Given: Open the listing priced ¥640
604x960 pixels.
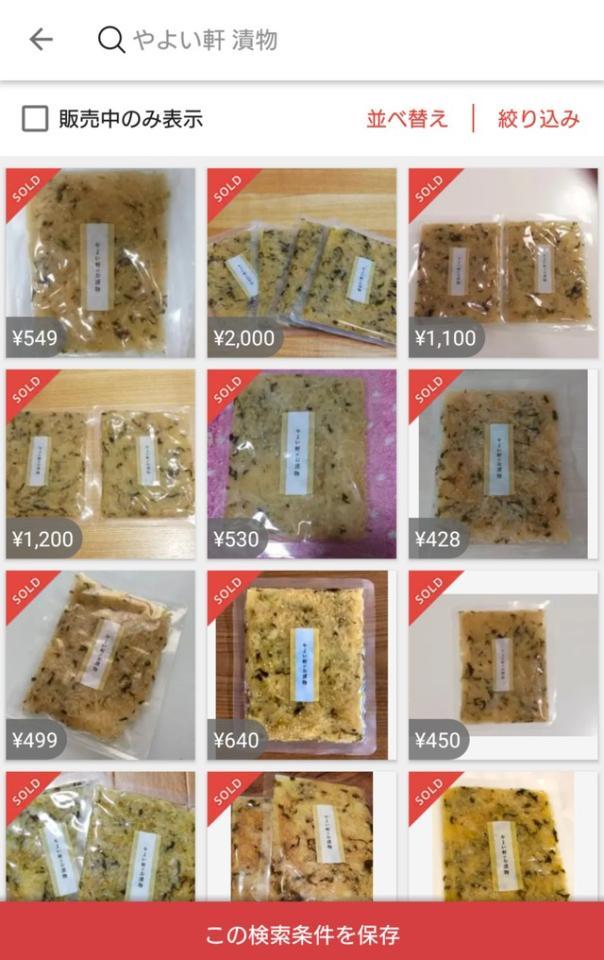Looking at the screenshot, I should coord(301,665).
